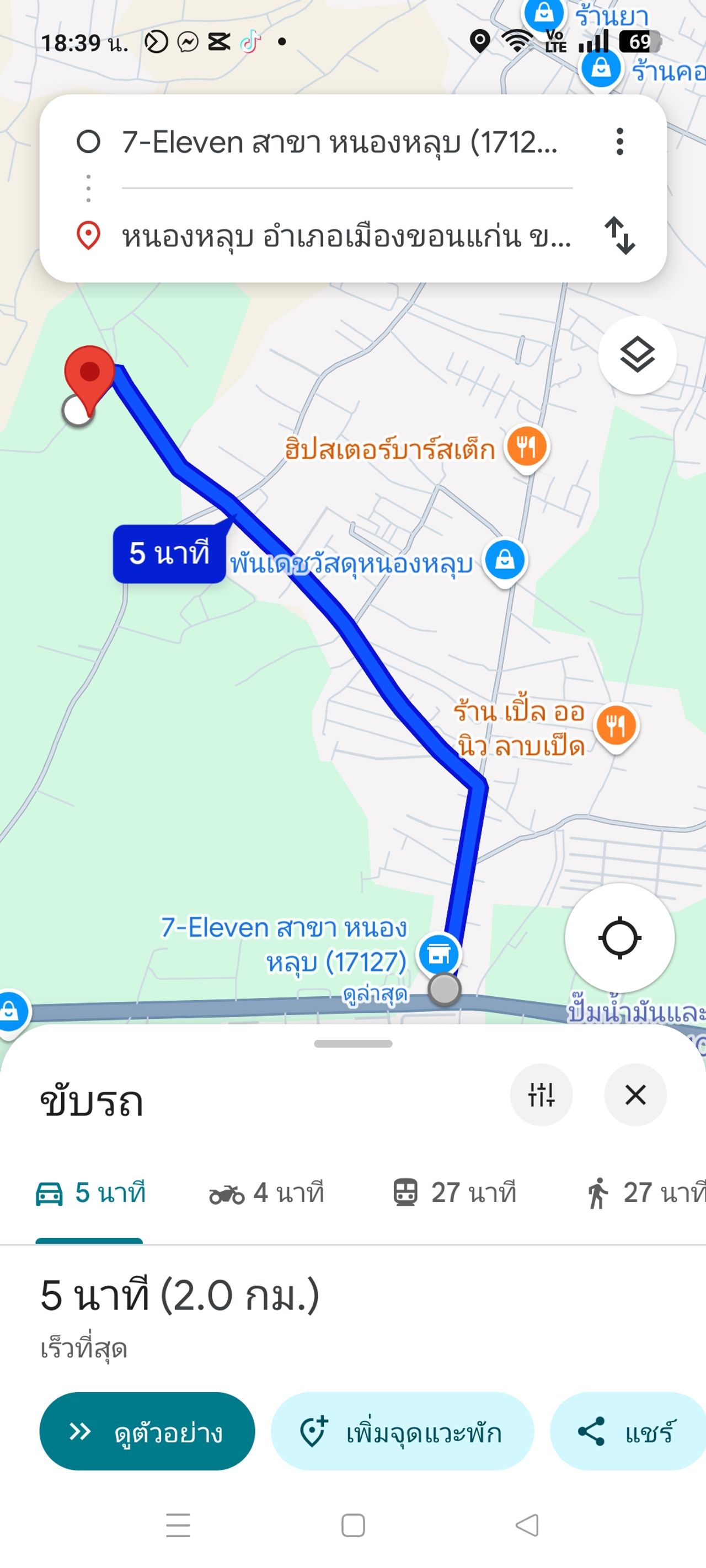Open the ฮิปสเตอร์บาร์สเต็ก restaurant pin
The image size is (706, 1568).
[x=527, y=447]
